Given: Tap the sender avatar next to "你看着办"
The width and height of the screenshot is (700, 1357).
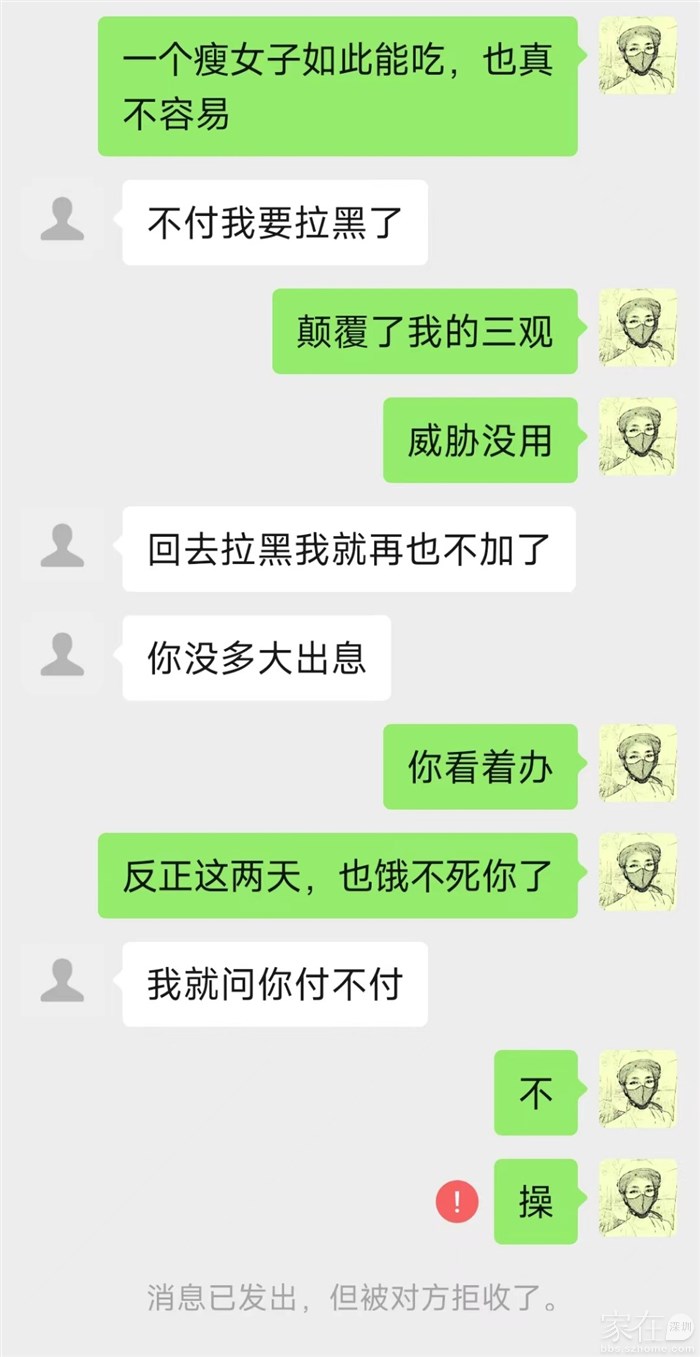Looking at the screenshot, I should coord(637,765).
